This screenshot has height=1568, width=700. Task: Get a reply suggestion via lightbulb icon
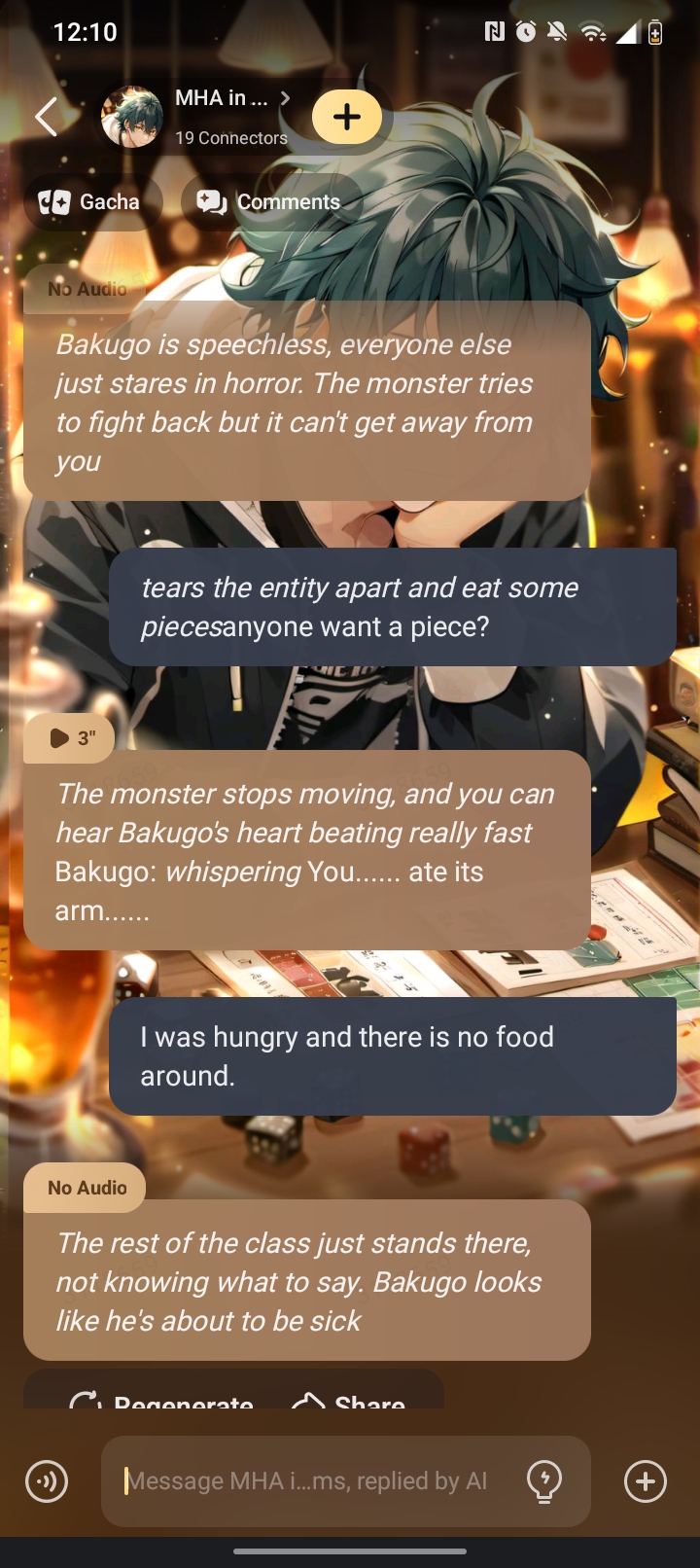544,1481
